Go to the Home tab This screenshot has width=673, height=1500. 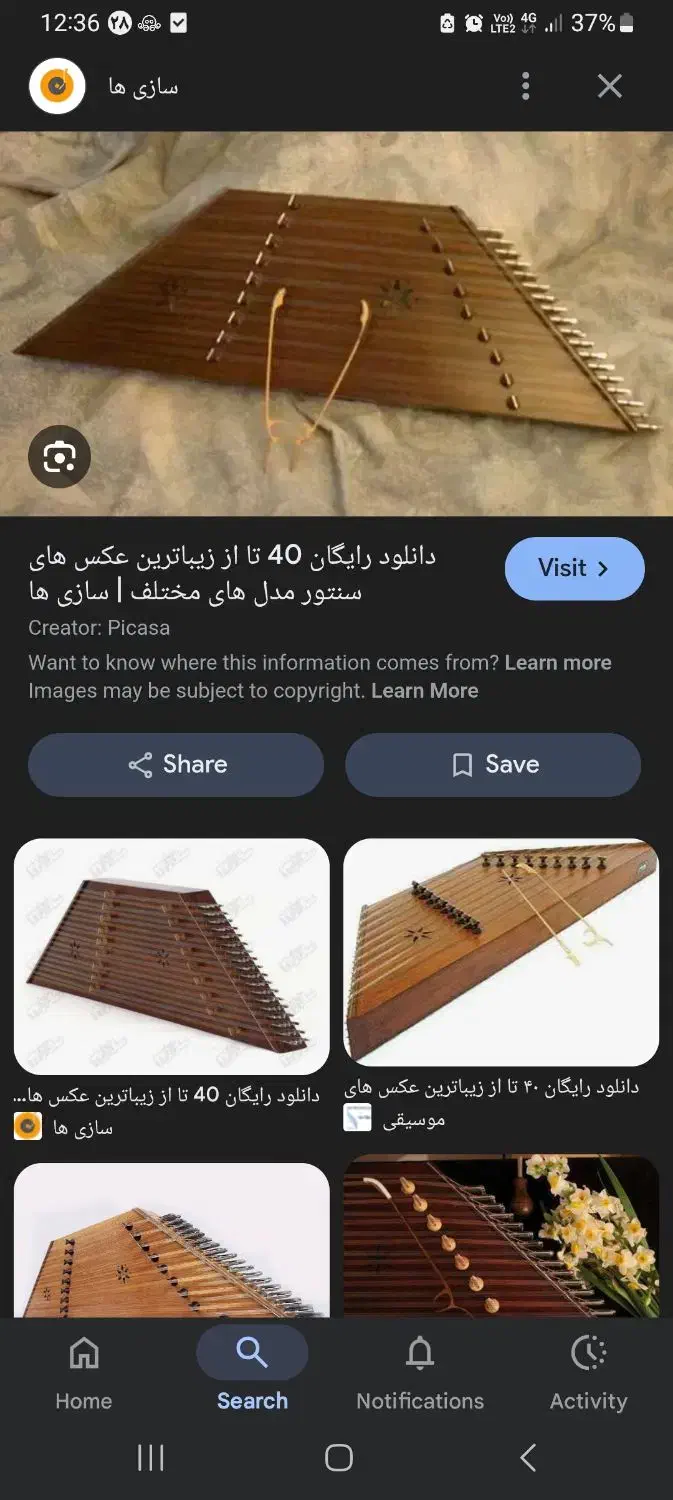(84, 1374)
